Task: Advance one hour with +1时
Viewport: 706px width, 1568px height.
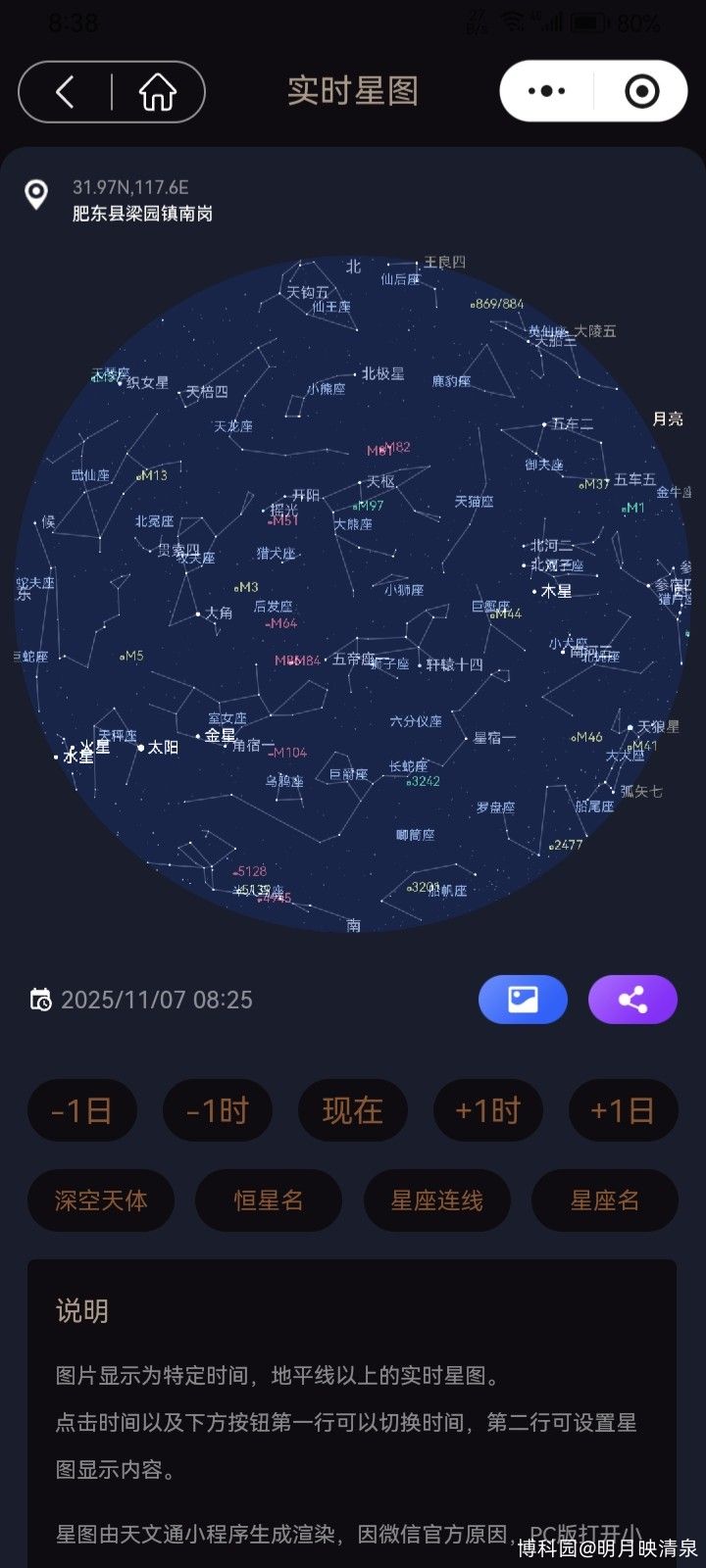Action: pos(487,1110)
